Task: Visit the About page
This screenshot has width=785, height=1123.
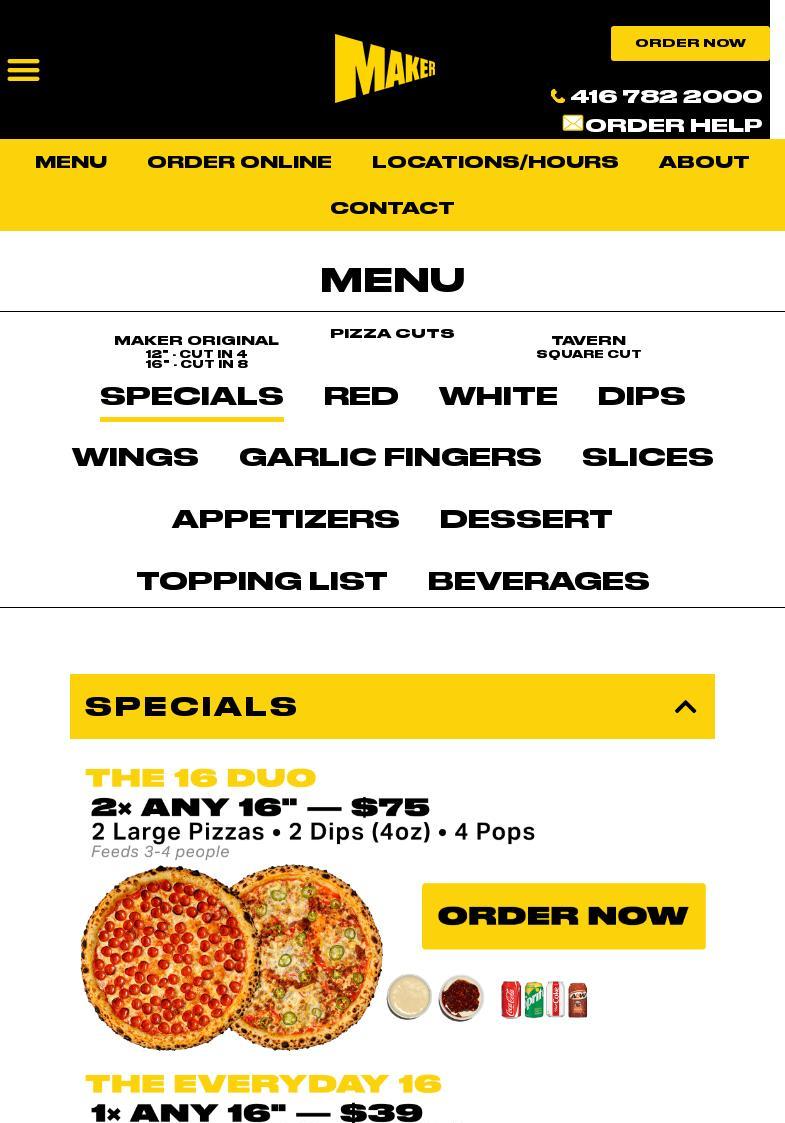Action: click(703, 162)
